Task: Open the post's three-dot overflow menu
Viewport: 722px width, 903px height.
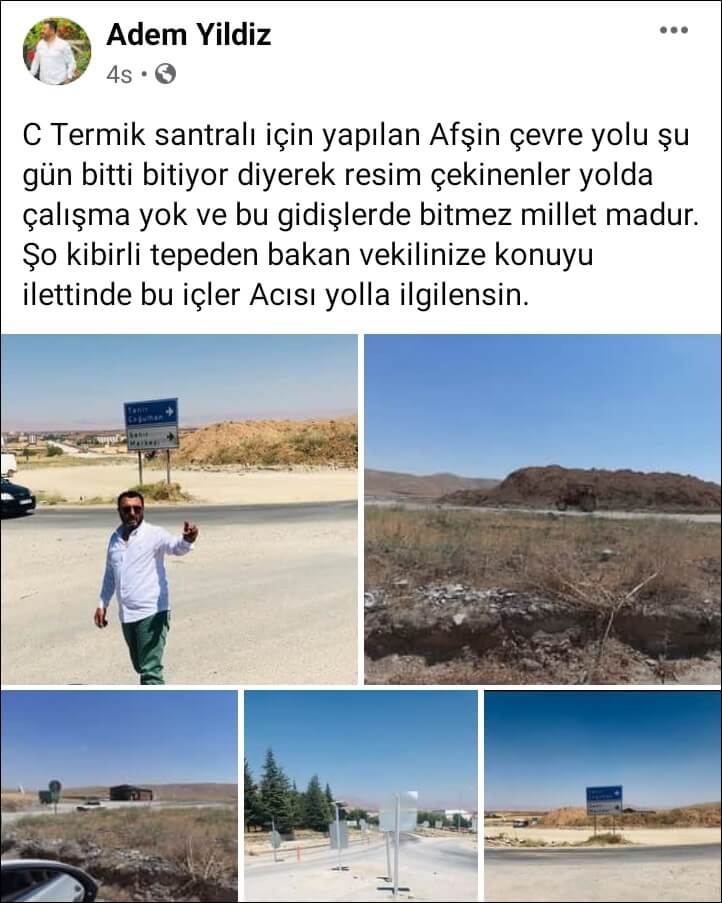Action: (x=674, y=31)
